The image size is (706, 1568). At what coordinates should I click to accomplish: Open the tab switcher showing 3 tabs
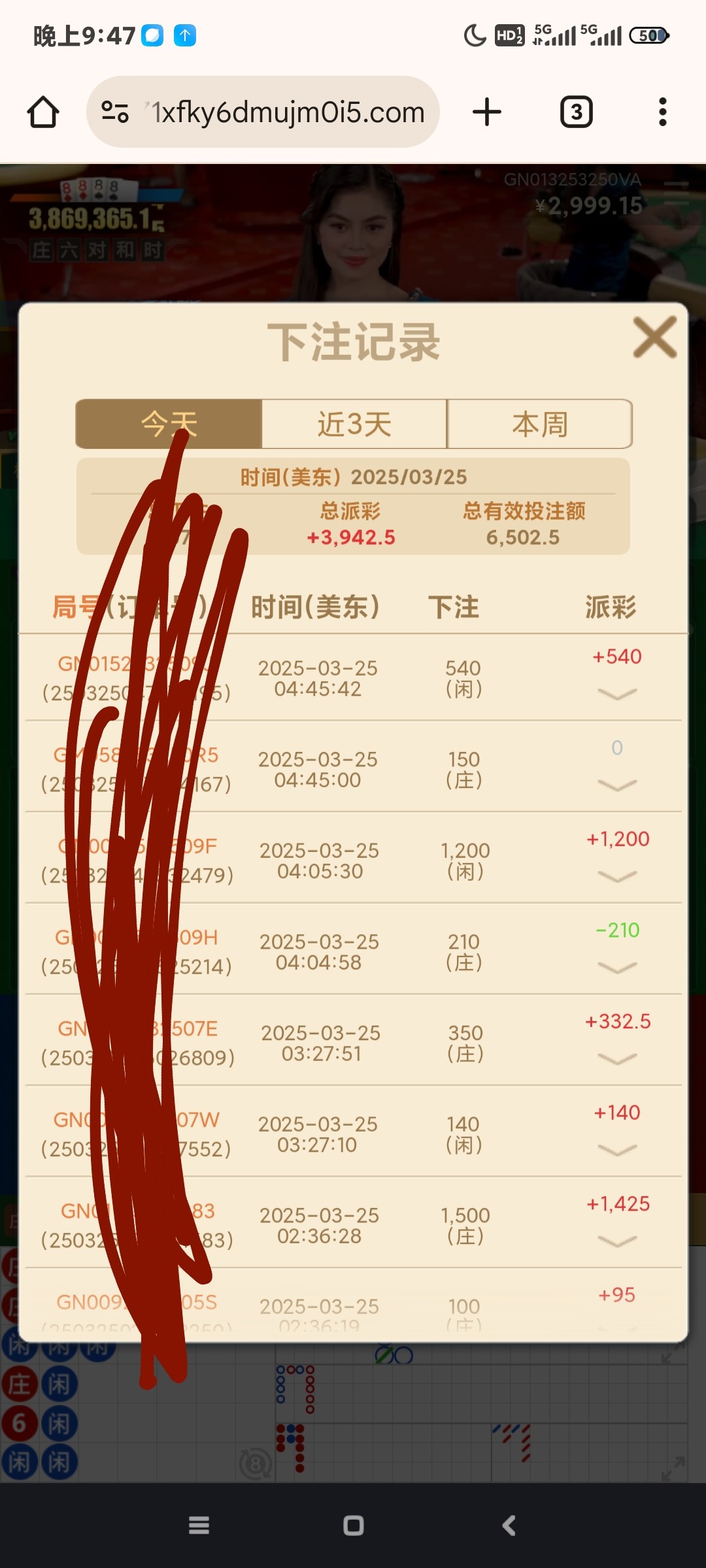[x=576, y=112]
